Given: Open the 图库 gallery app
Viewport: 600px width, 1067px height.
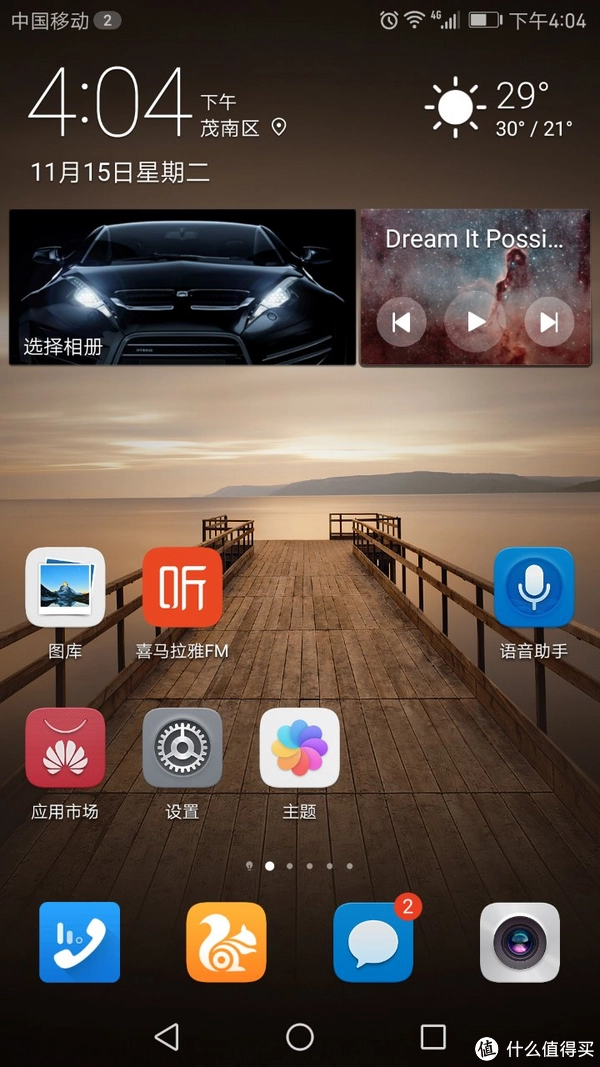Looking at the screenshot, I should 65,588.
